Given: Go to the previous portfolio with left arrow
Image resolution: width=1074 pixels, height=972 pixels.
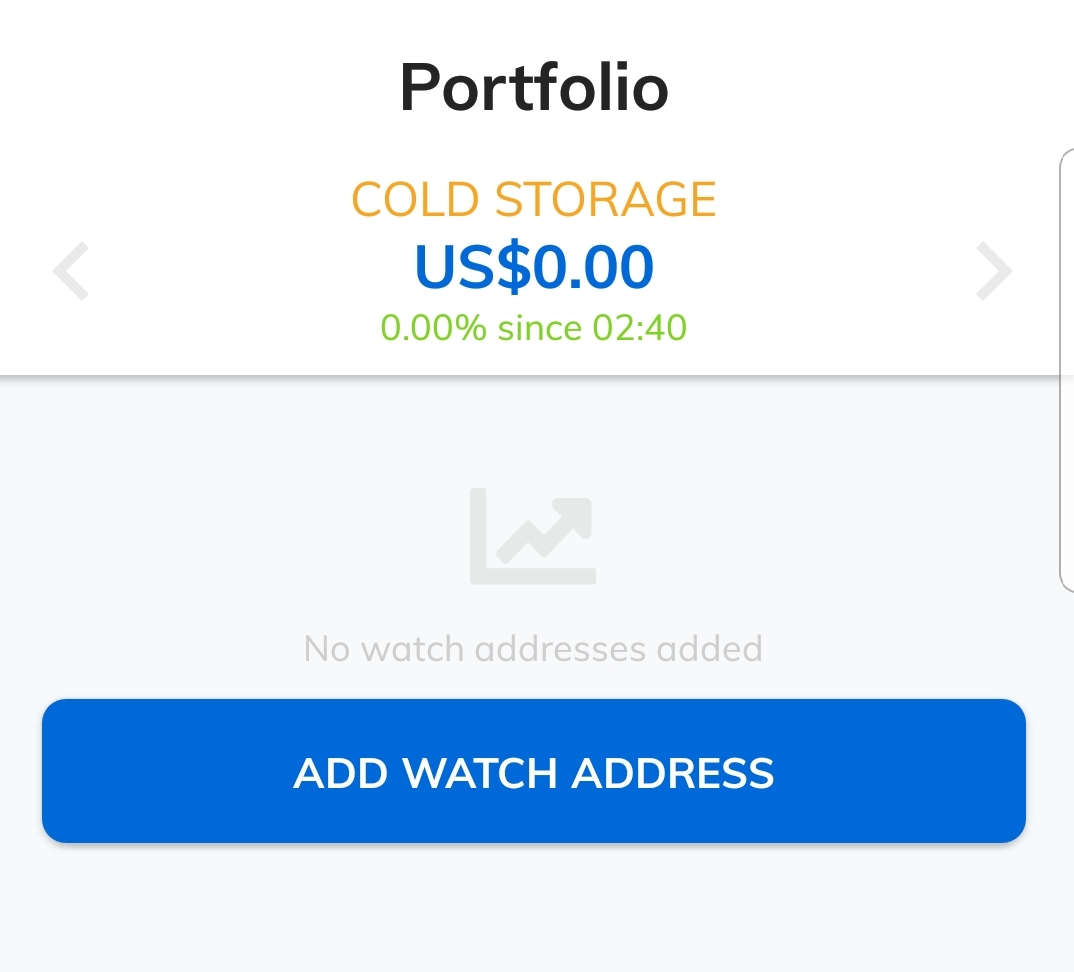Looking at the screenshot, I should [71, 271].
